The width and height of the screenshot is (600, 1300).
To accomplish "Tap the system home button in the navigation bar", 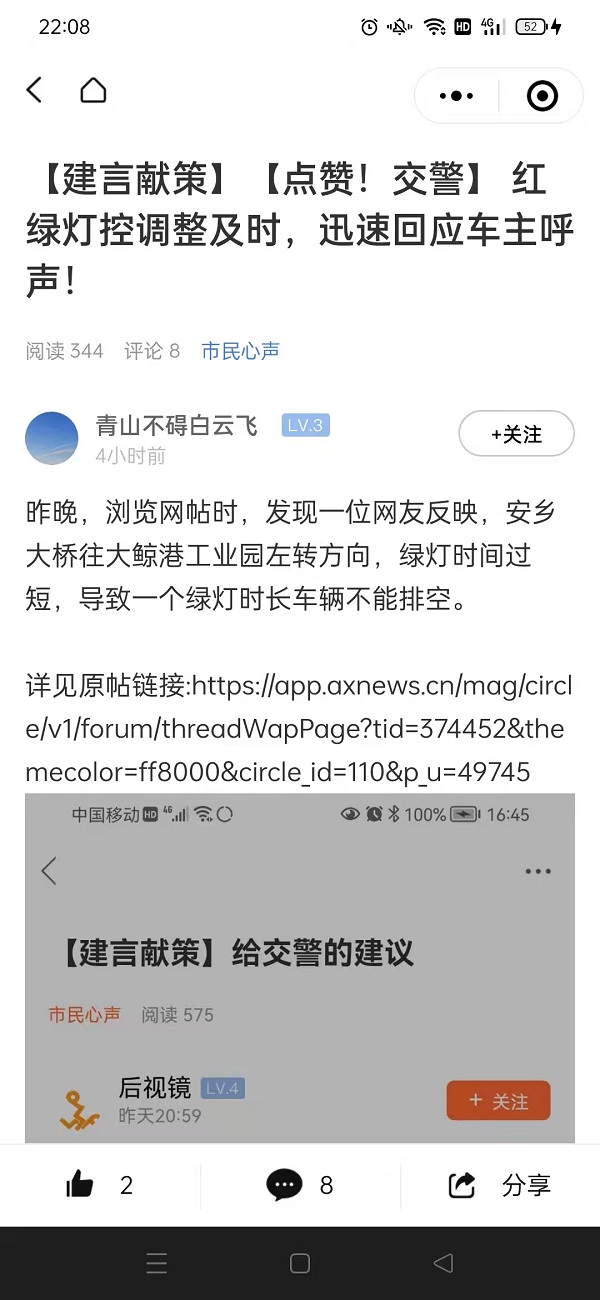I will pyautogui.click(x=299, y=1263).
